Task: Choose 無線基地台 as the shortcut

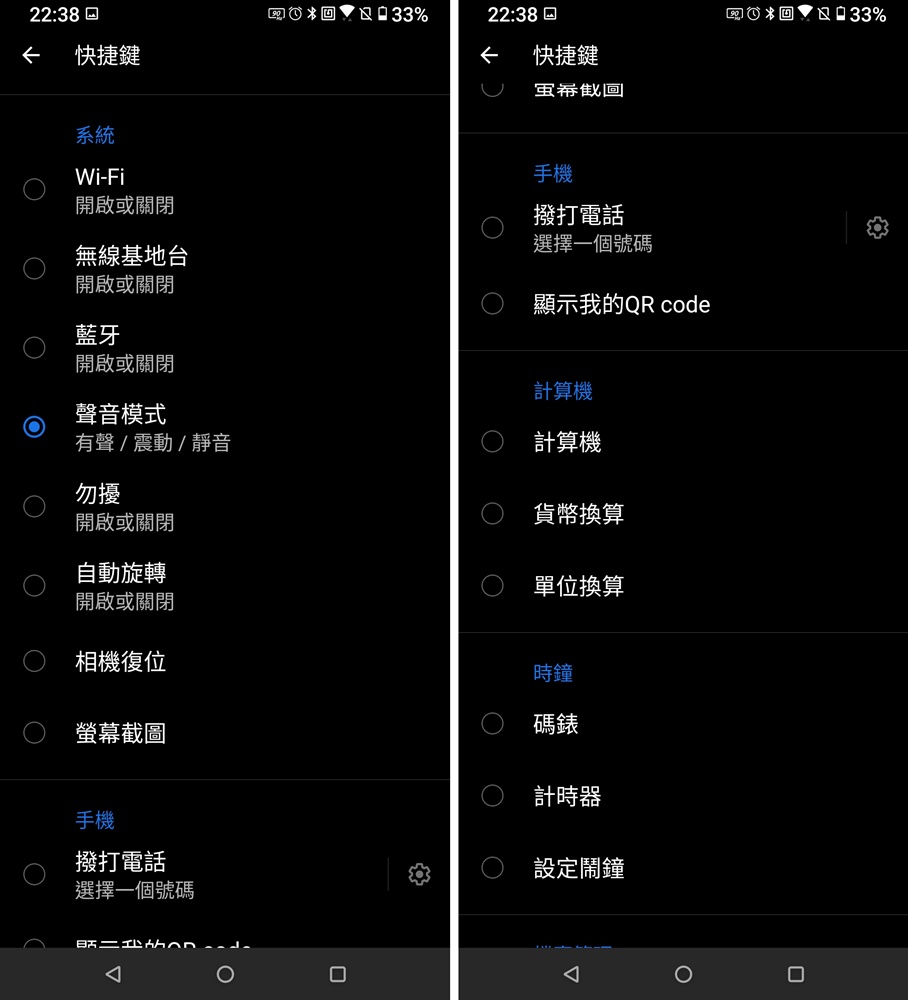Action: coord(34,268)
